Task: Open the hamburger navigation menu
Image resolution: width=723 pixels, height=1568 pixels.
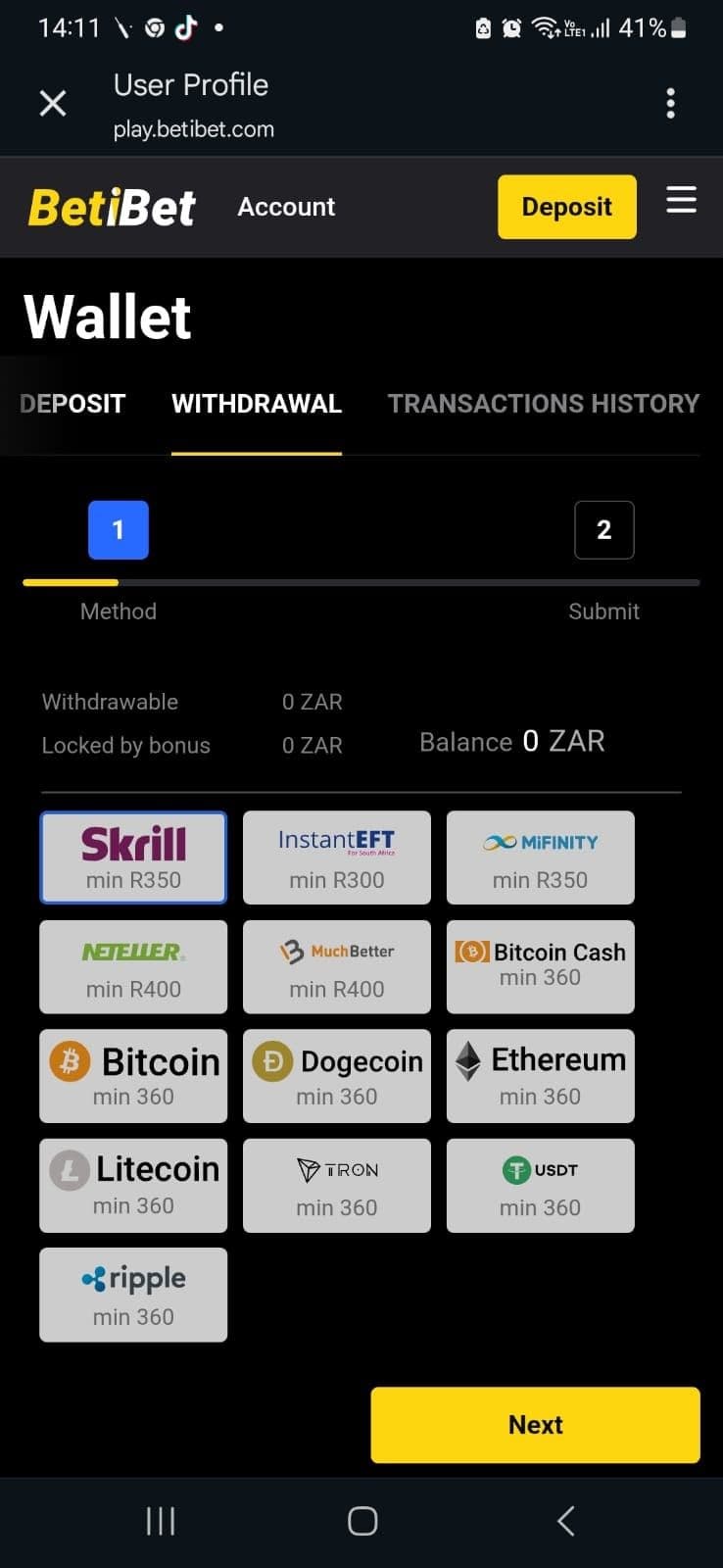Action: click(x=681, y=200)
